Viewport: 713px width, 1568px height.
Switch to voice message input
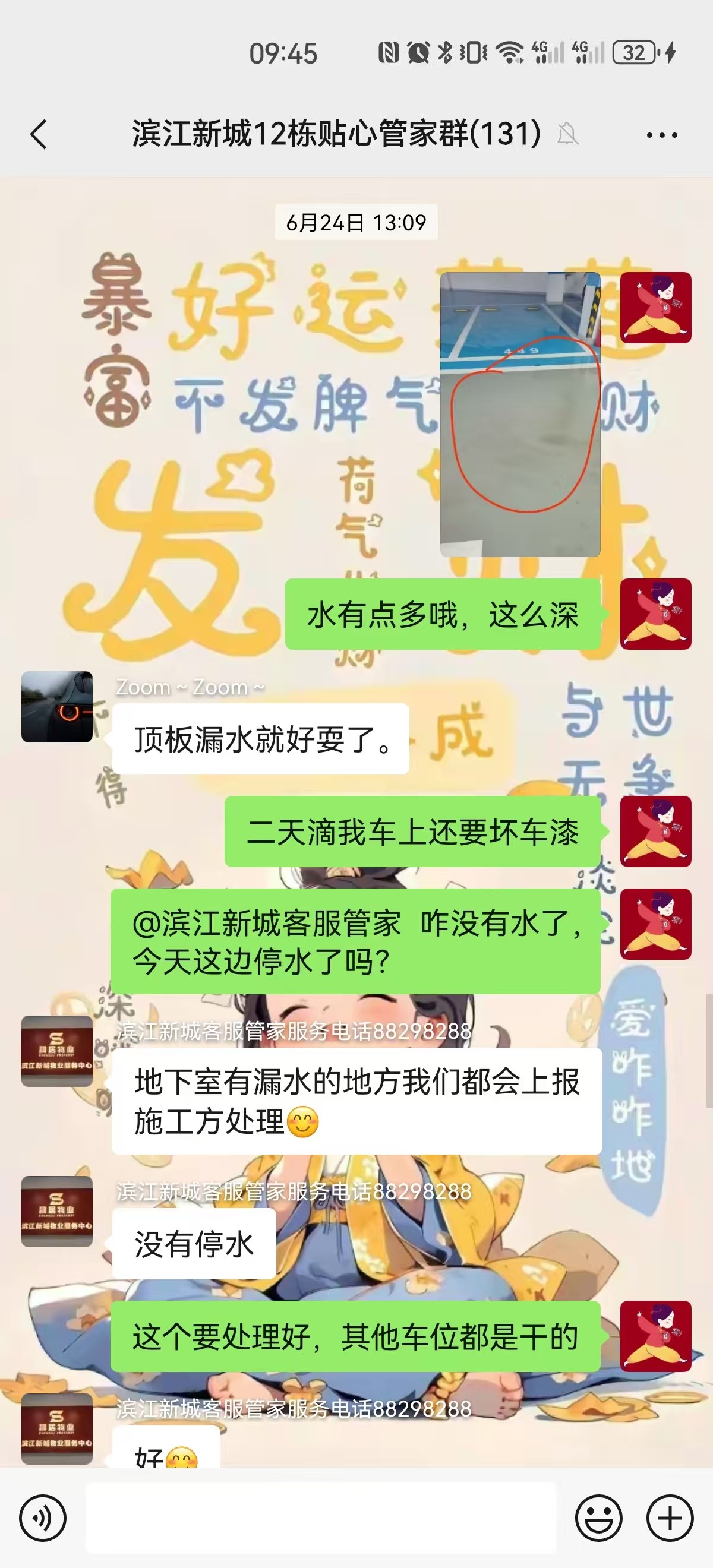tap(43, 1519)
